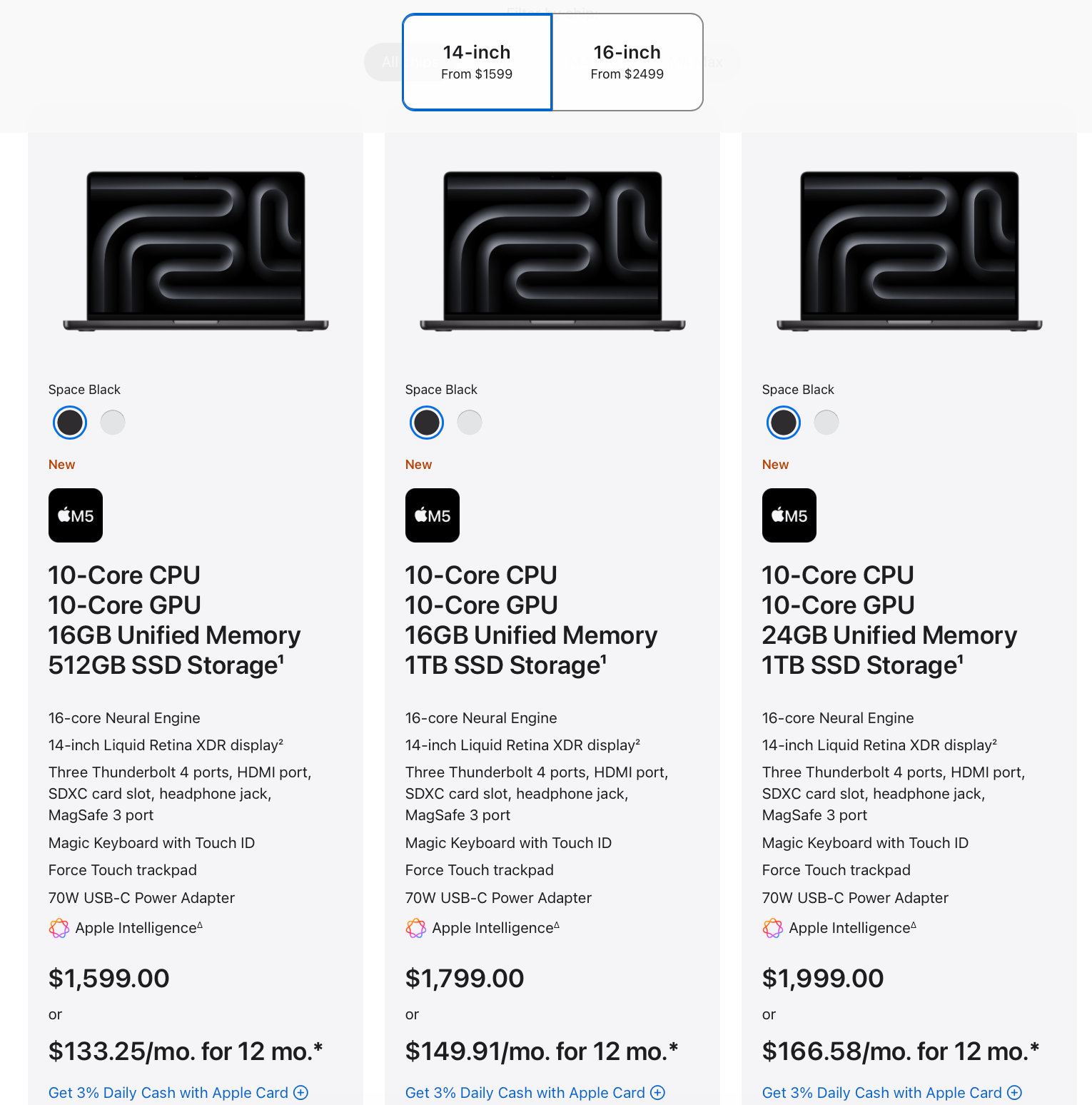Choose Silver color for the $1,599.00 model

113,423
